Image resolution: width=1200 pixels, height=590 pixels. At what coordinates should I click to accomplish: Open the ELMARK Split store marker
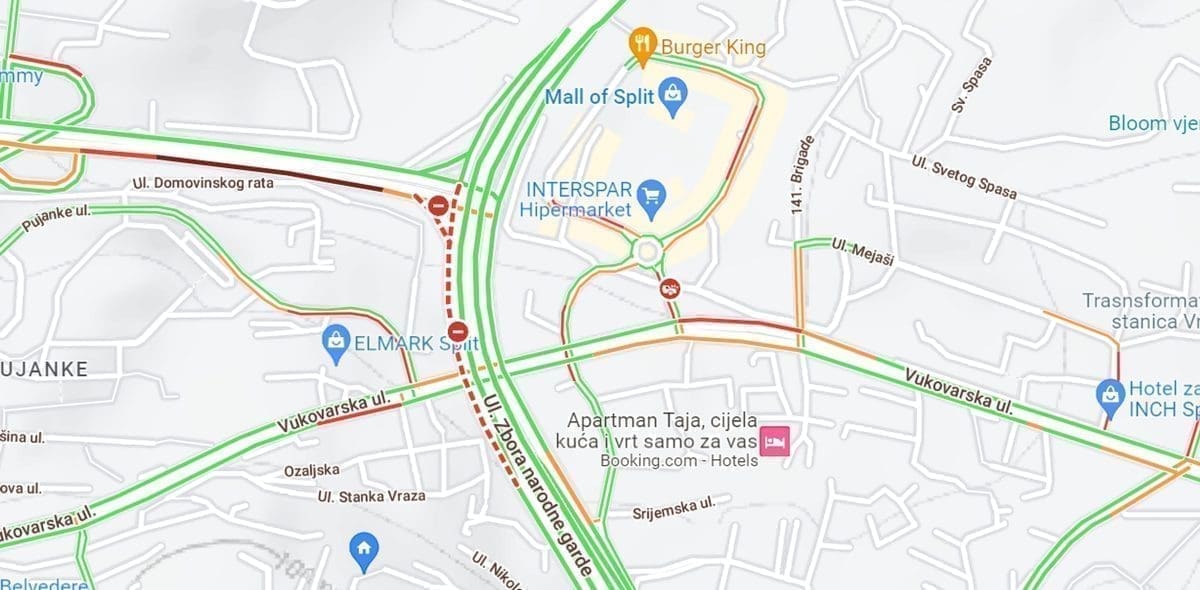(335, 341)
